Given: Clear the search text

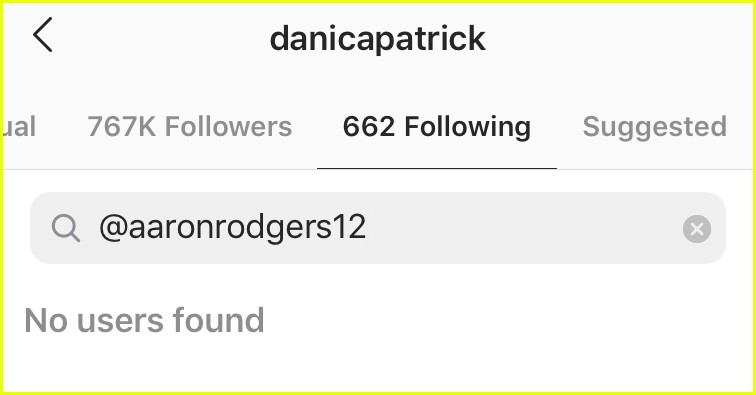Looking at the screenshot, I should coord(697,229).
